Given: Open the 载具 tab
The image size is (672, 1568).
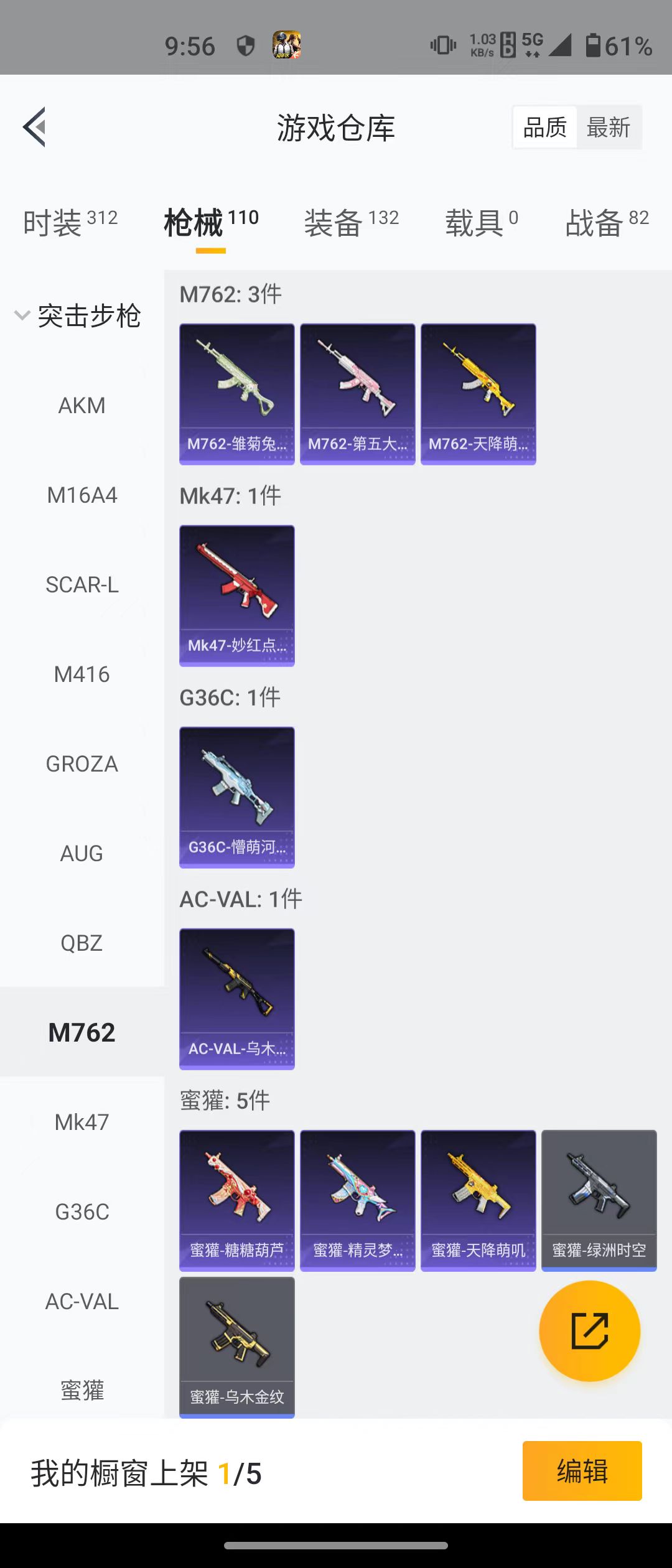Looking at the screenshot, I should [x=481, y=223].
